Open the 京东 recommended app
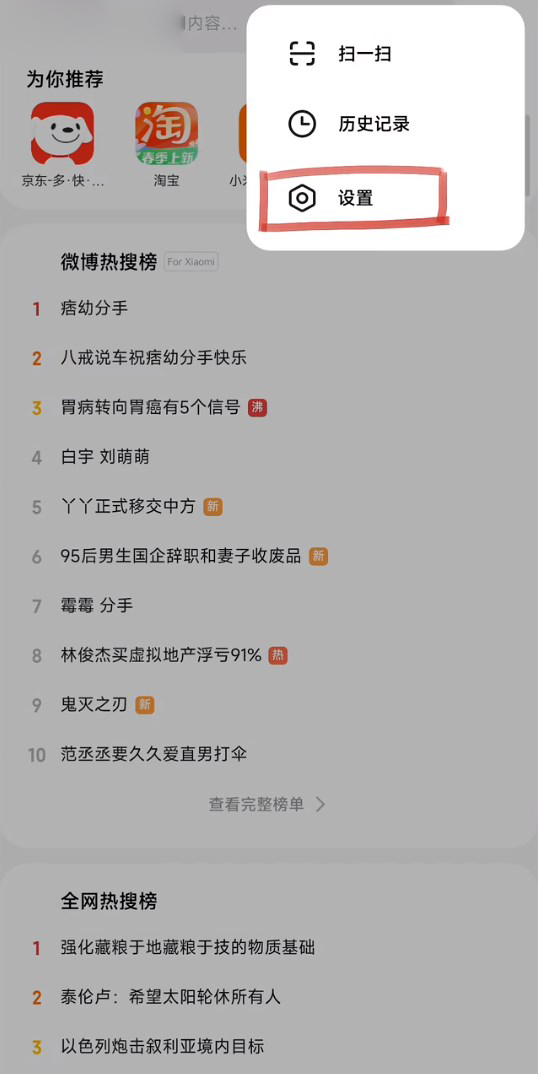 pos(62,144)
